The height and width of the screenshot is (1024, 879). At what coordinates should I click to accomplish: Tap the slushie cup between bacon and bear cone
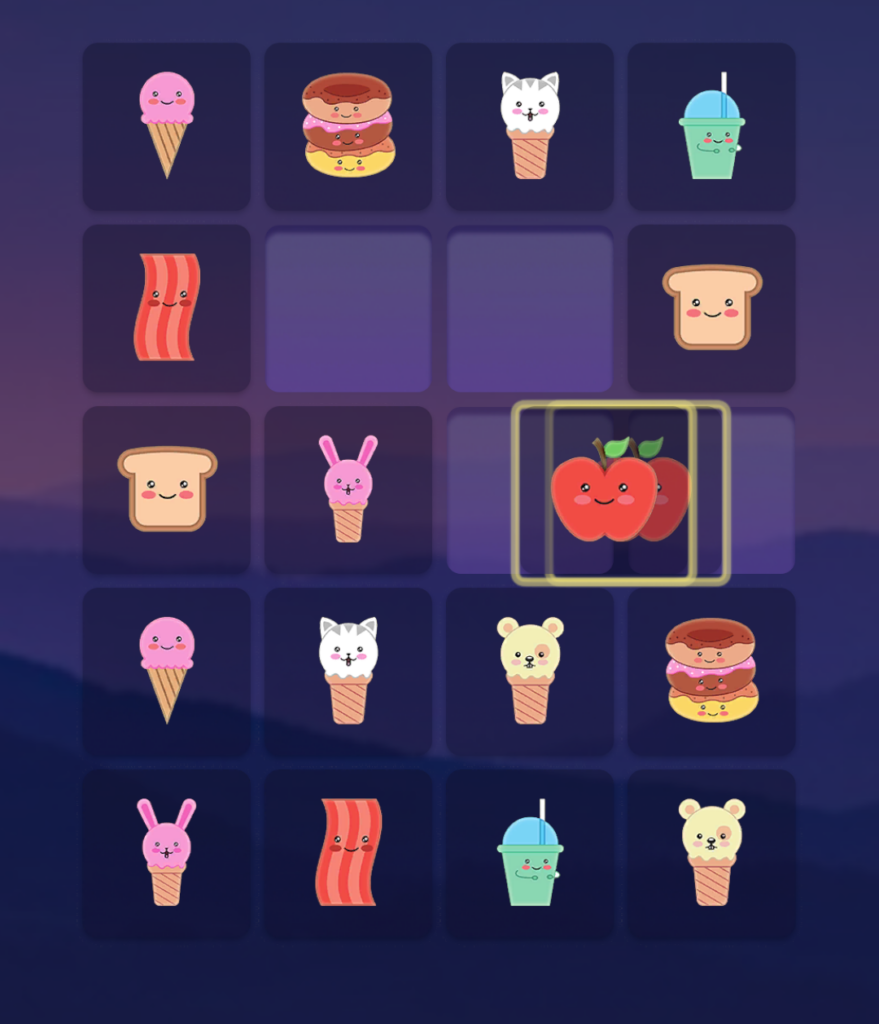click(x=530, y=853)
